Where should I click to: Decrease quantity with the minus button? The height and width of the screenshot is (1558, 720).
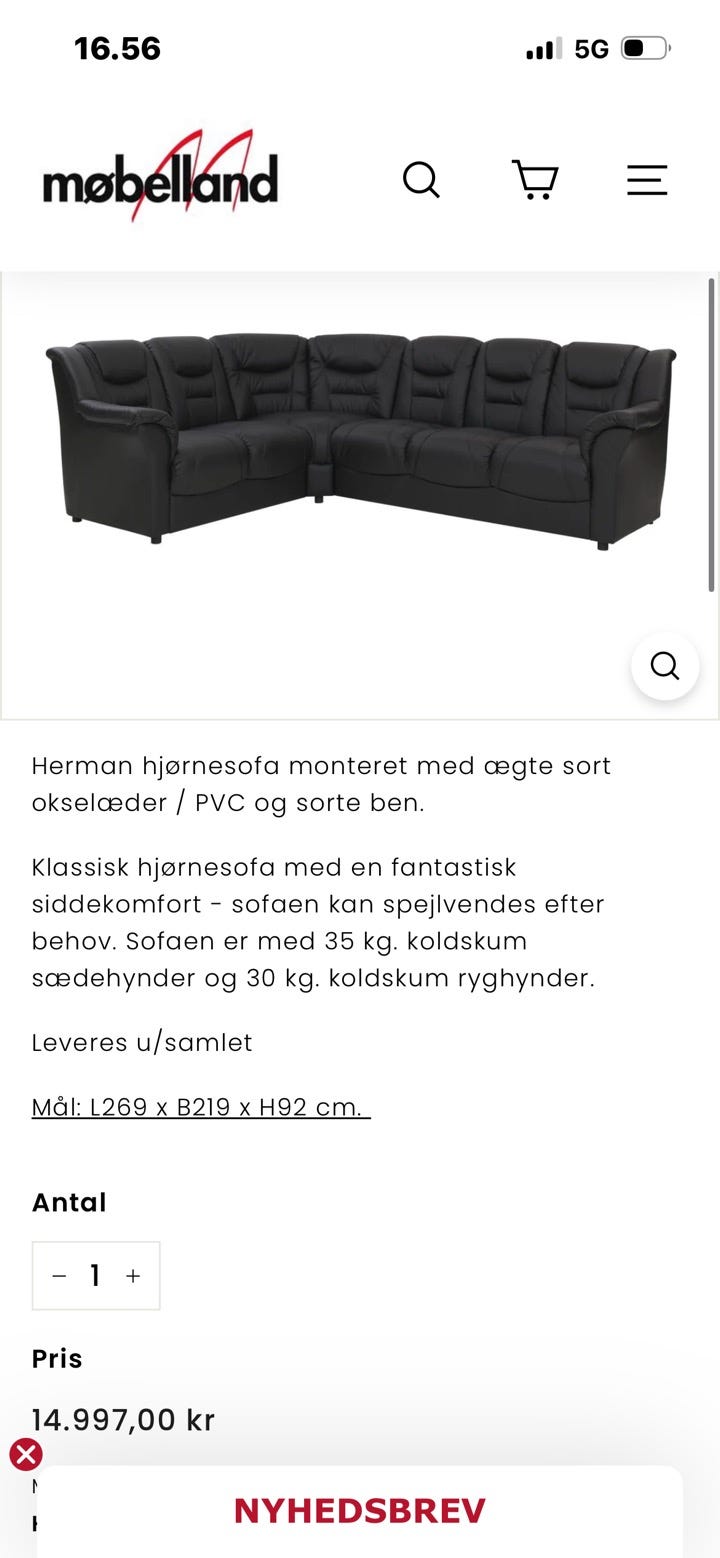pyautogui.click(x=59, y=1276)
